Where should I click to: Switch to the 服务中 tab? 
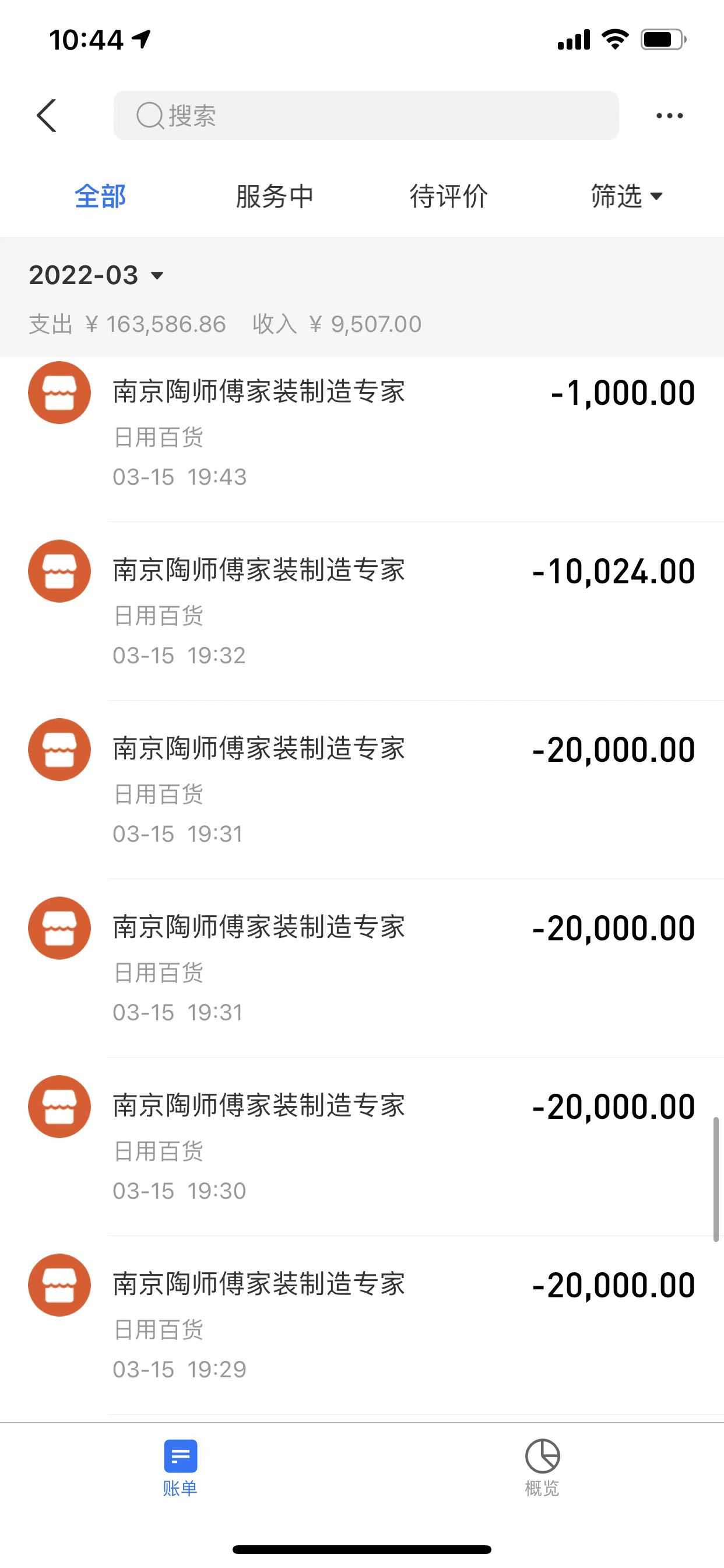(x=274, y=197)
